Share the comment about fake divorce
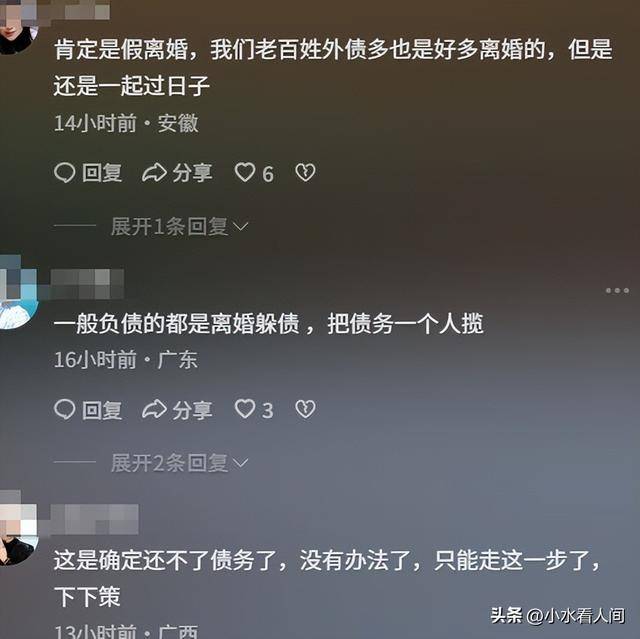Screen dimensions: 640x639 tap(177, 173)
